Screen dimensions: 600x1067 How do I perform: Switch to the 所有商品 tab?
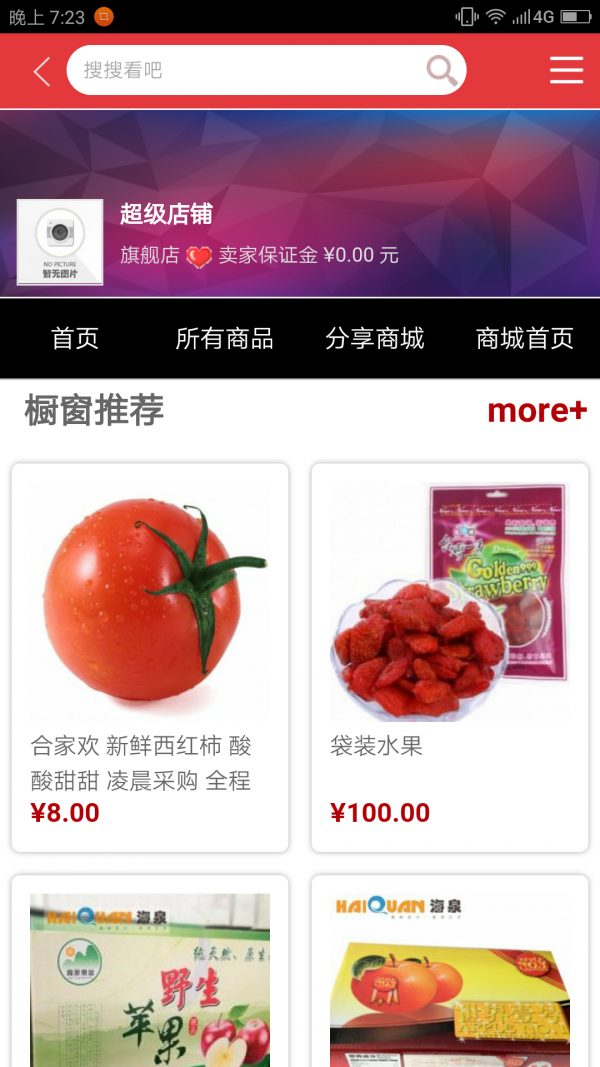pos(224,339)
